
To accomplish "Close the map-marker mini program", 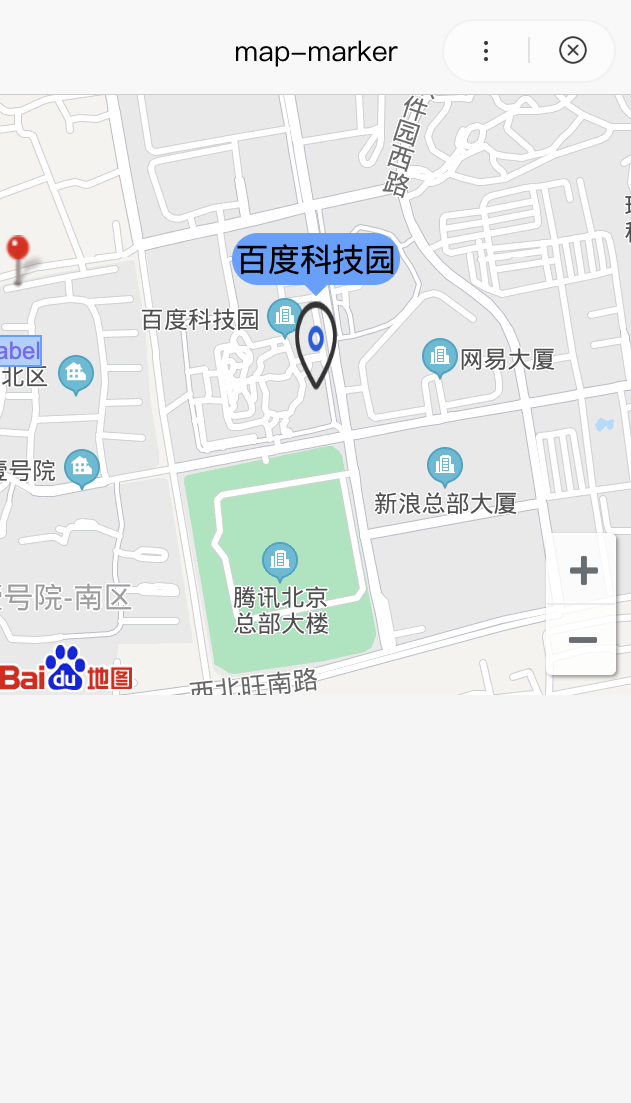I will 572,51.
